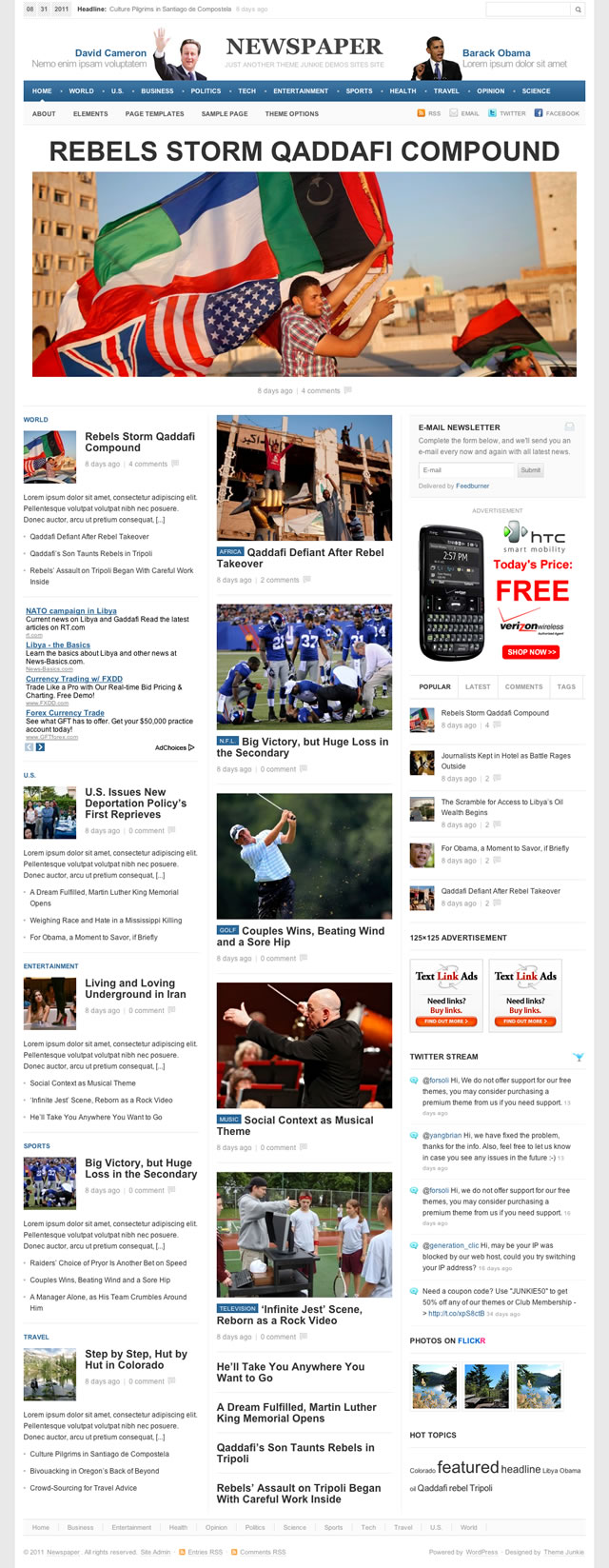Go to the Sports section

[359, 91]
